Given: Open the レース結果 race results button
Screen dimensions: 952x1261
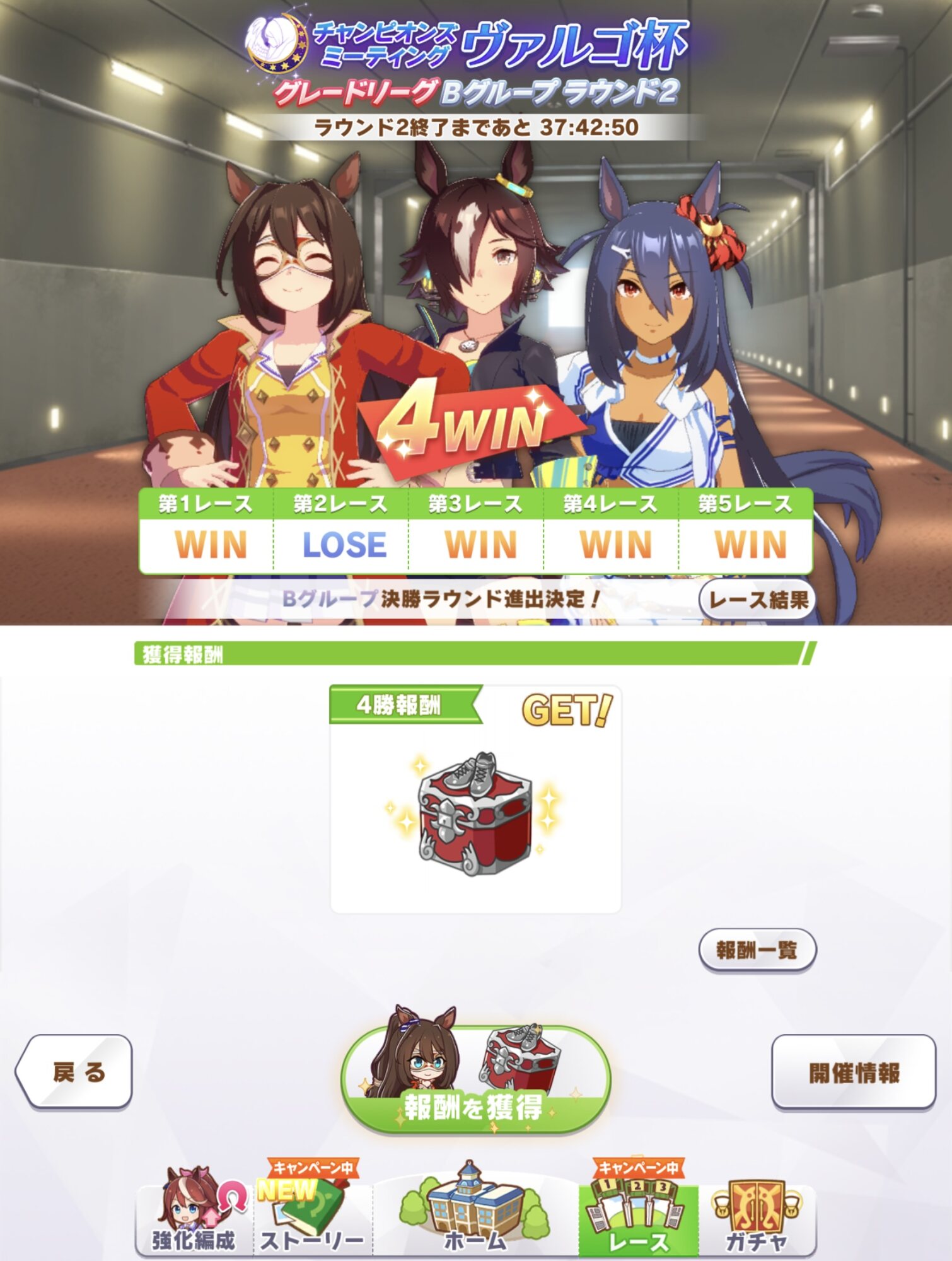Looking at the screenshot, I should tap(757, 599).
